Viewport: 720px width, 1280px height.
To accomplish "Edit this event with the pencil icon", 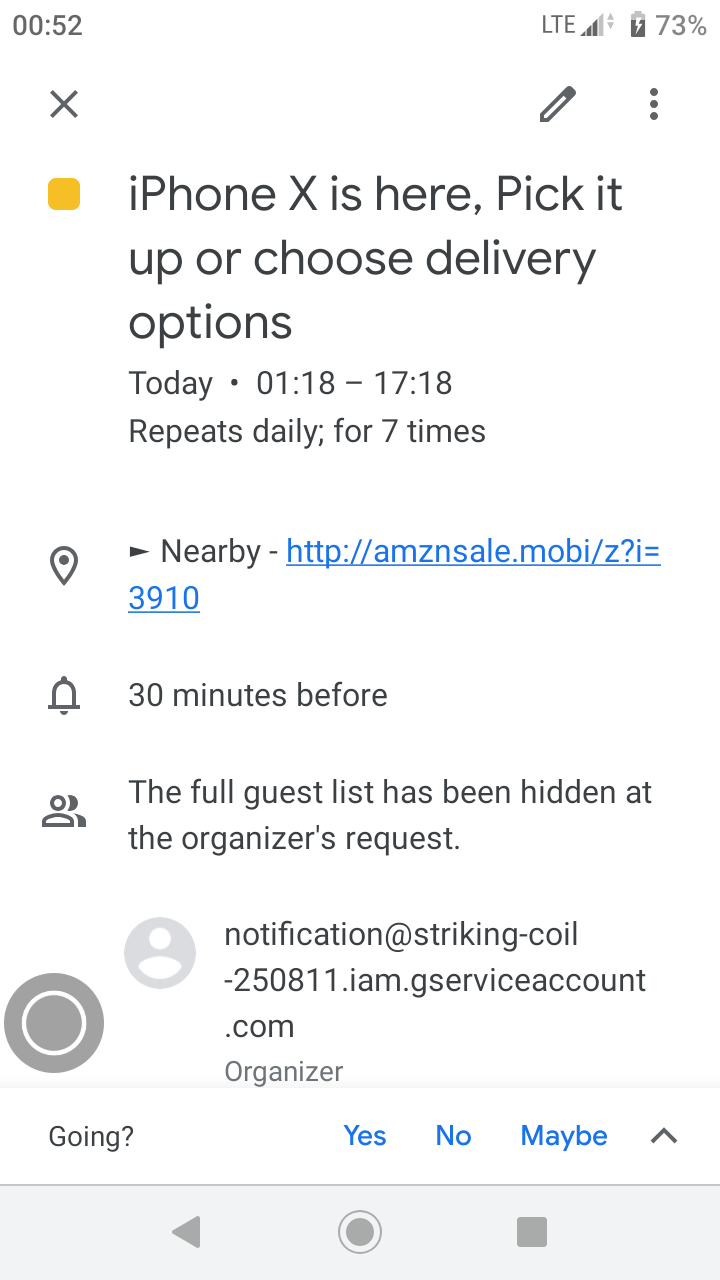I will coord(557,104).
